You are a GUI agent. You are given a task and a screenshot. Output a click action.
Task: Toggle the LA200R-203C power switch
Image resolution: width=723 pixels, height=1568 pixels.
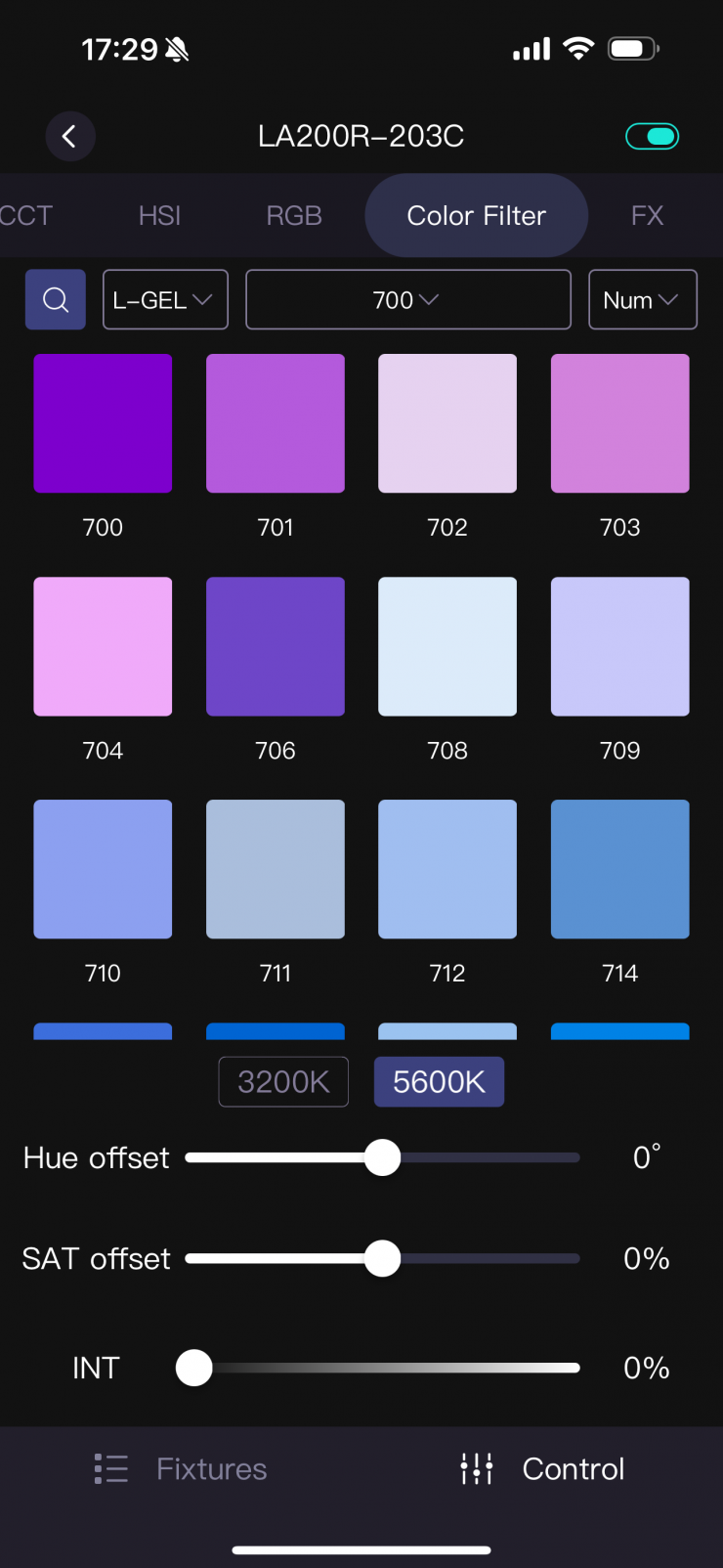click(x=653, y=137)
